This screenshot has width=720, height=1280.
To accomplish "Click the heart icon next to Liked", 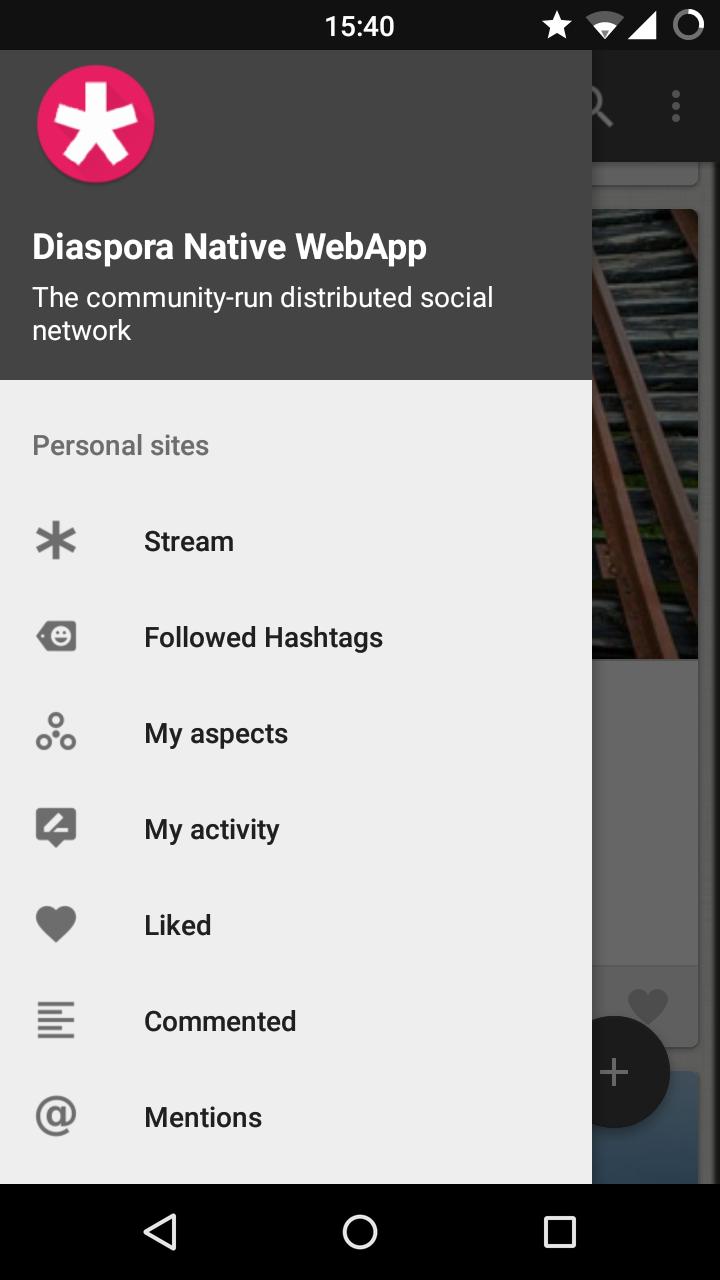I will coord(55,924).
